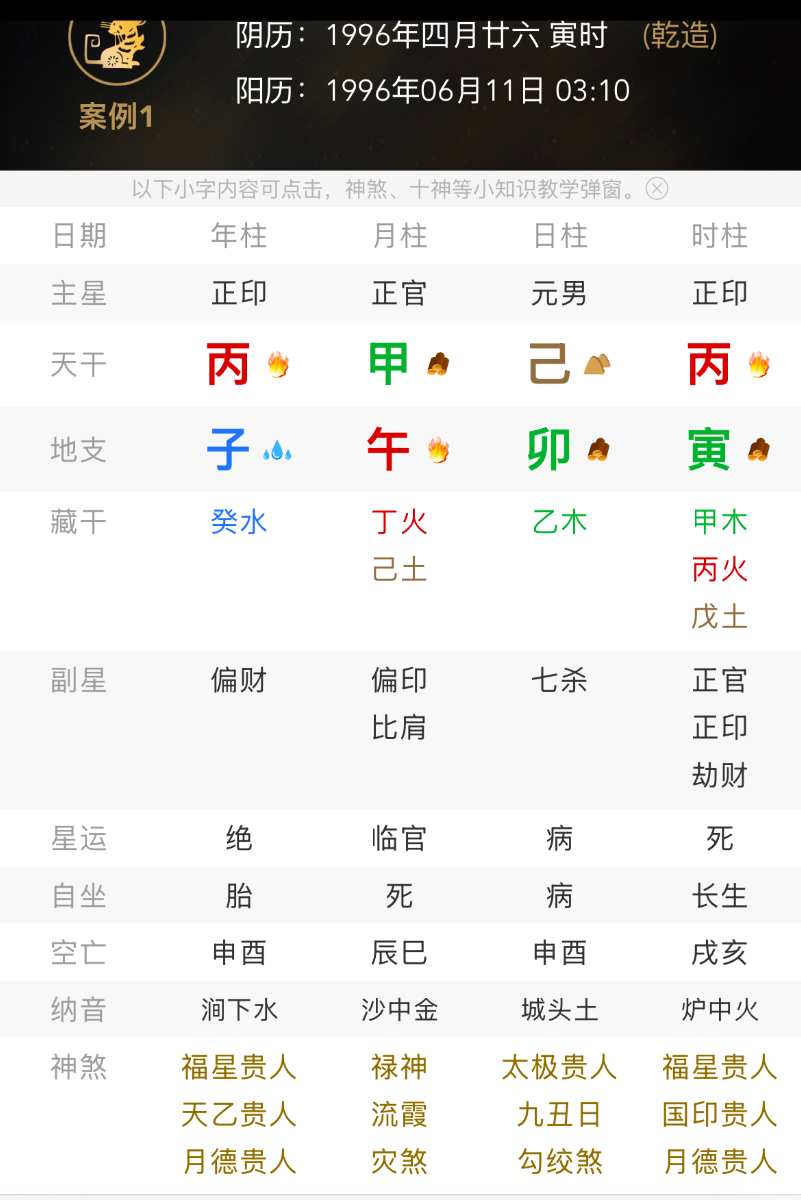Tap the 九丑日 shensha
801x1200 pixels.
click(559, 1114)
